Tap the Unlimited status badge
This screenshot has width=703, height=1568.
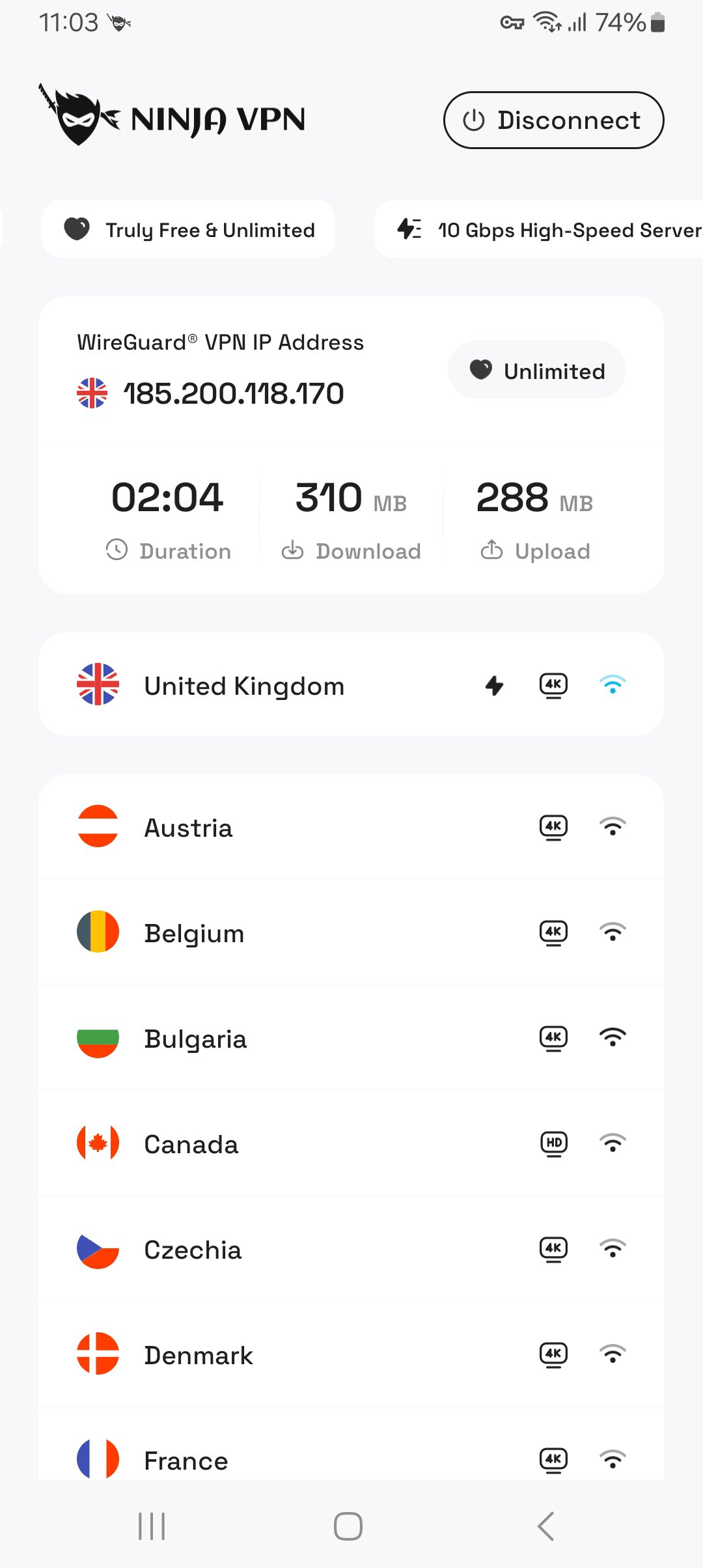click(536, 369)
